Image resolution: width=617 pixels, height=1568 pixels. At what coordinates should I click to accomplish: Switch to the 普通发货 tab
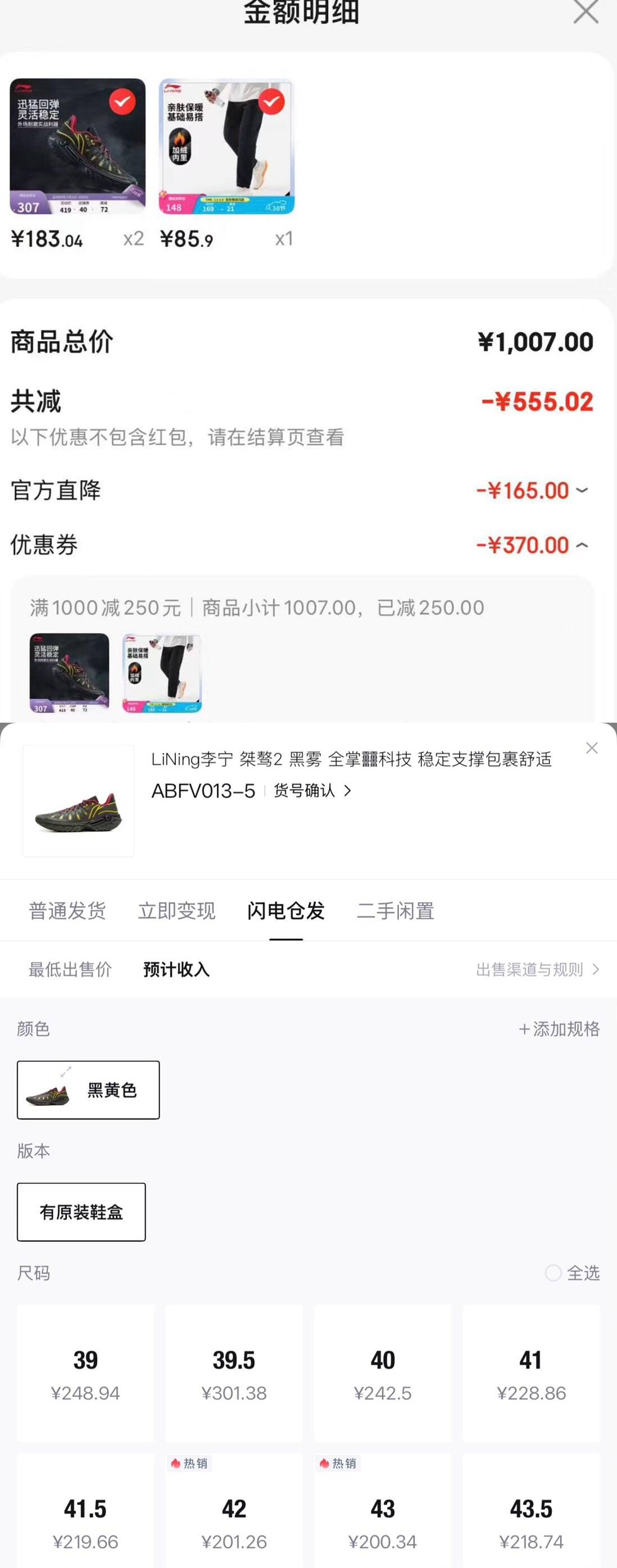point(67,910)
